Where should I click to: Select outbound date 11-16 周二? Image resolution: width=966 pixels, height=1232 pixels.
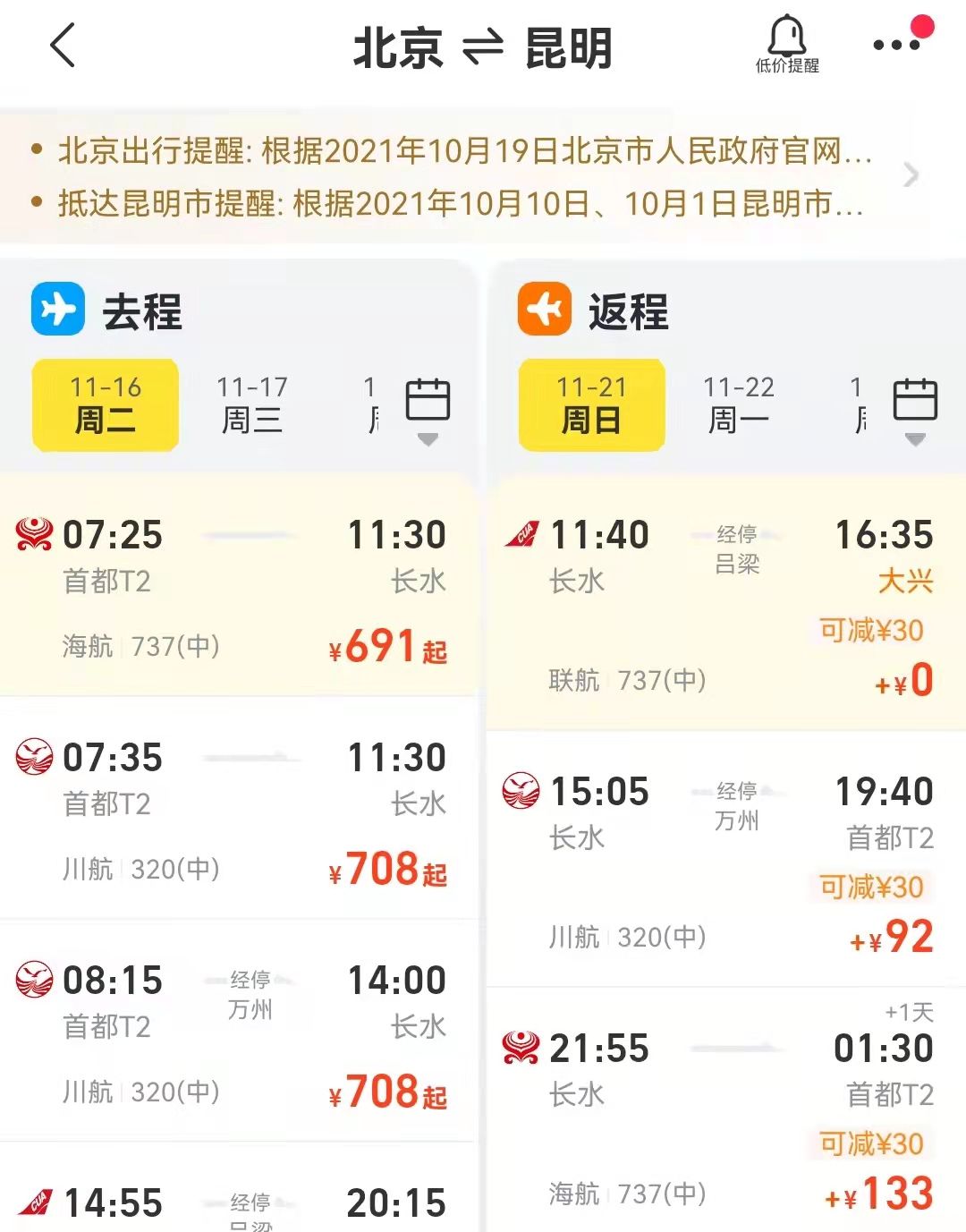pyautogui.click(x=106, y=404)
